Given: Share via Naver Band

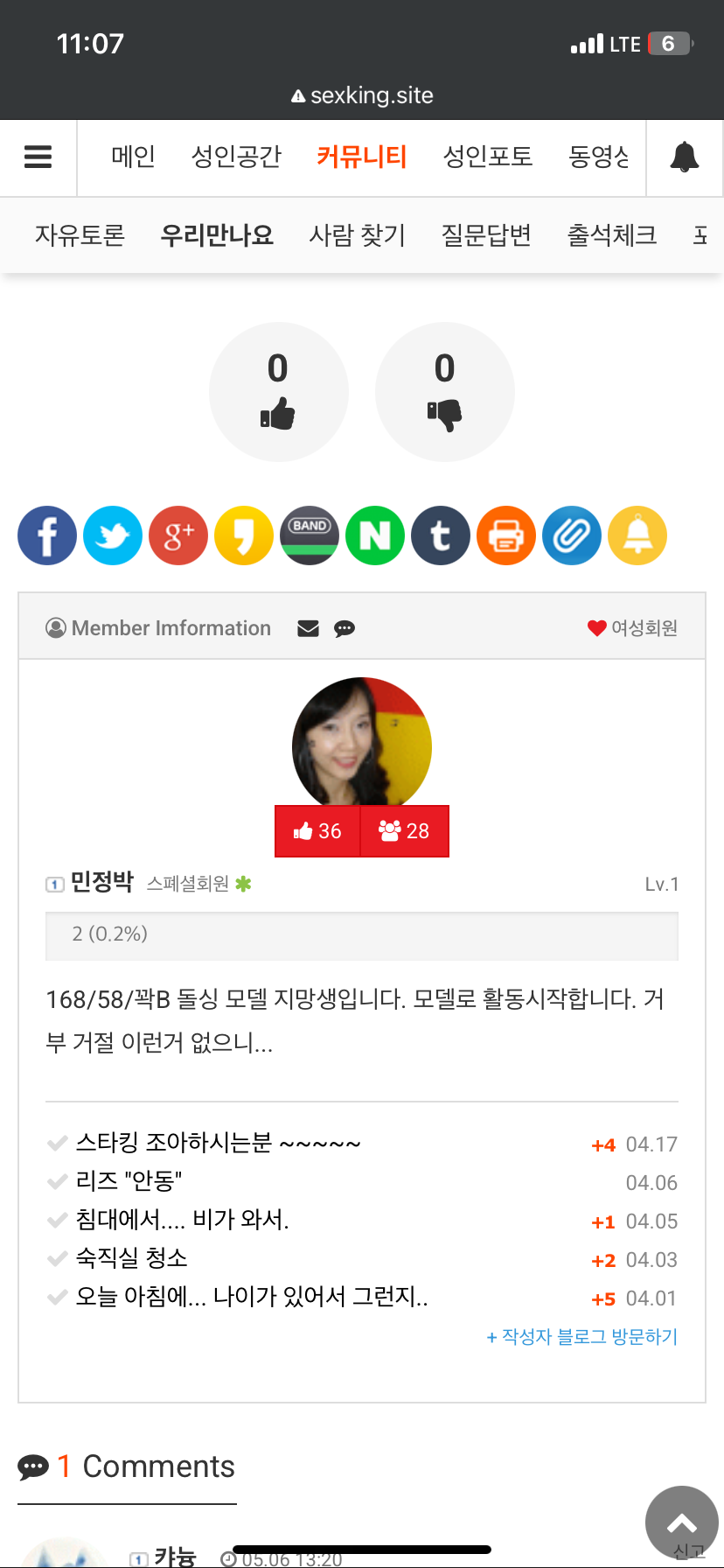Looking at the screenshot, I should coord(310,535).
